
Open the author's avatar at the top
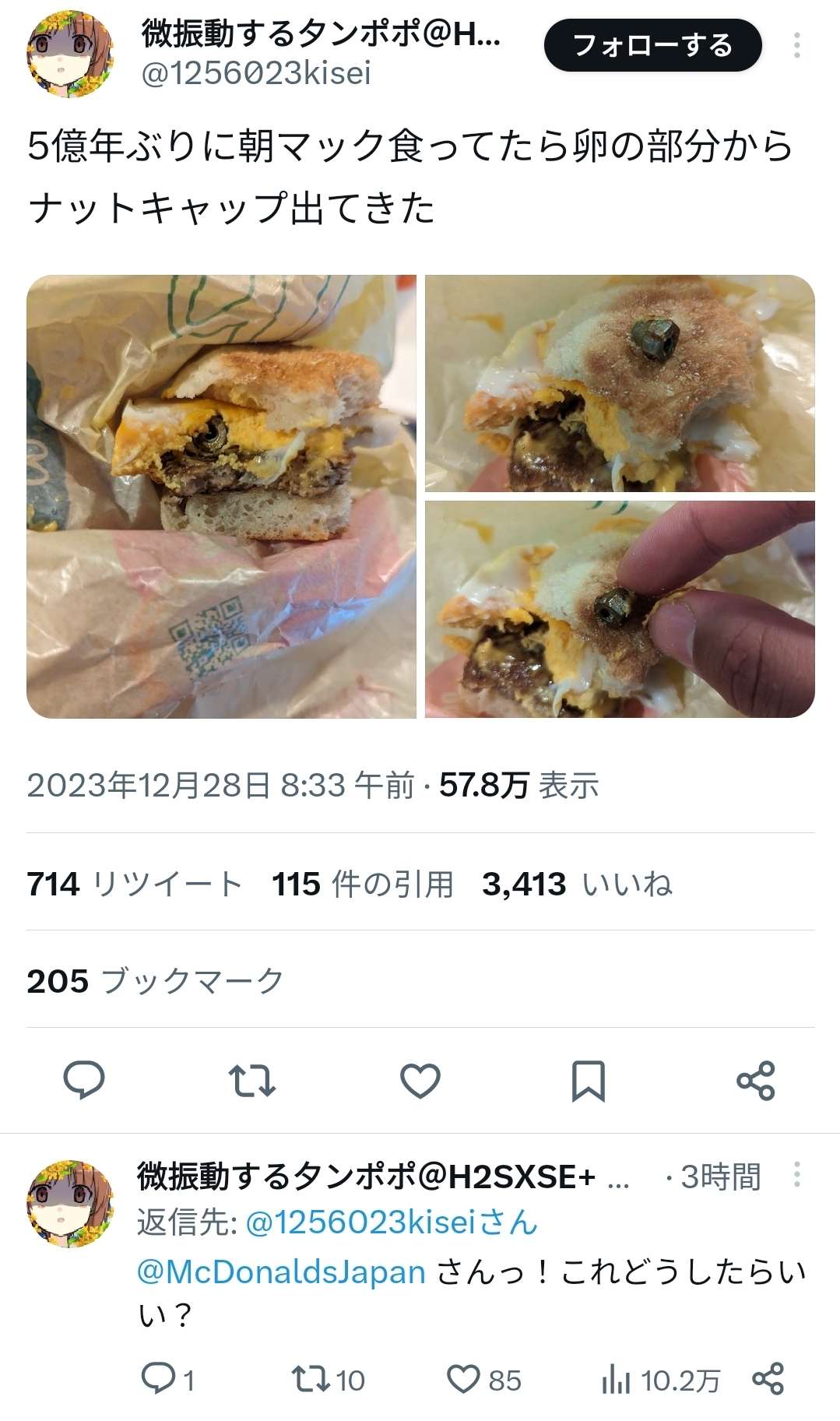pos(70,55)
